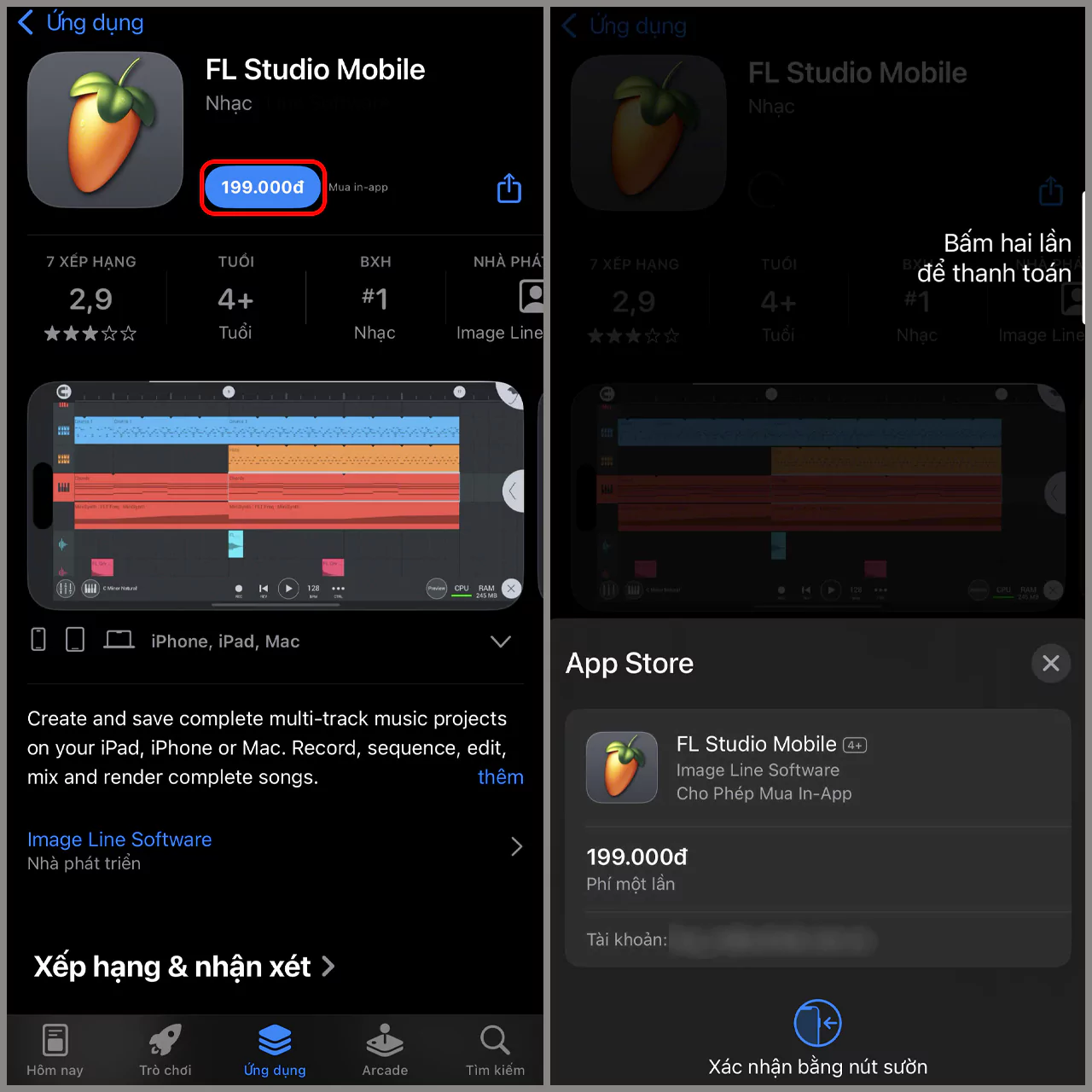
Task: Switch to the Trò chơi tab
Action: coord(166,1051)
